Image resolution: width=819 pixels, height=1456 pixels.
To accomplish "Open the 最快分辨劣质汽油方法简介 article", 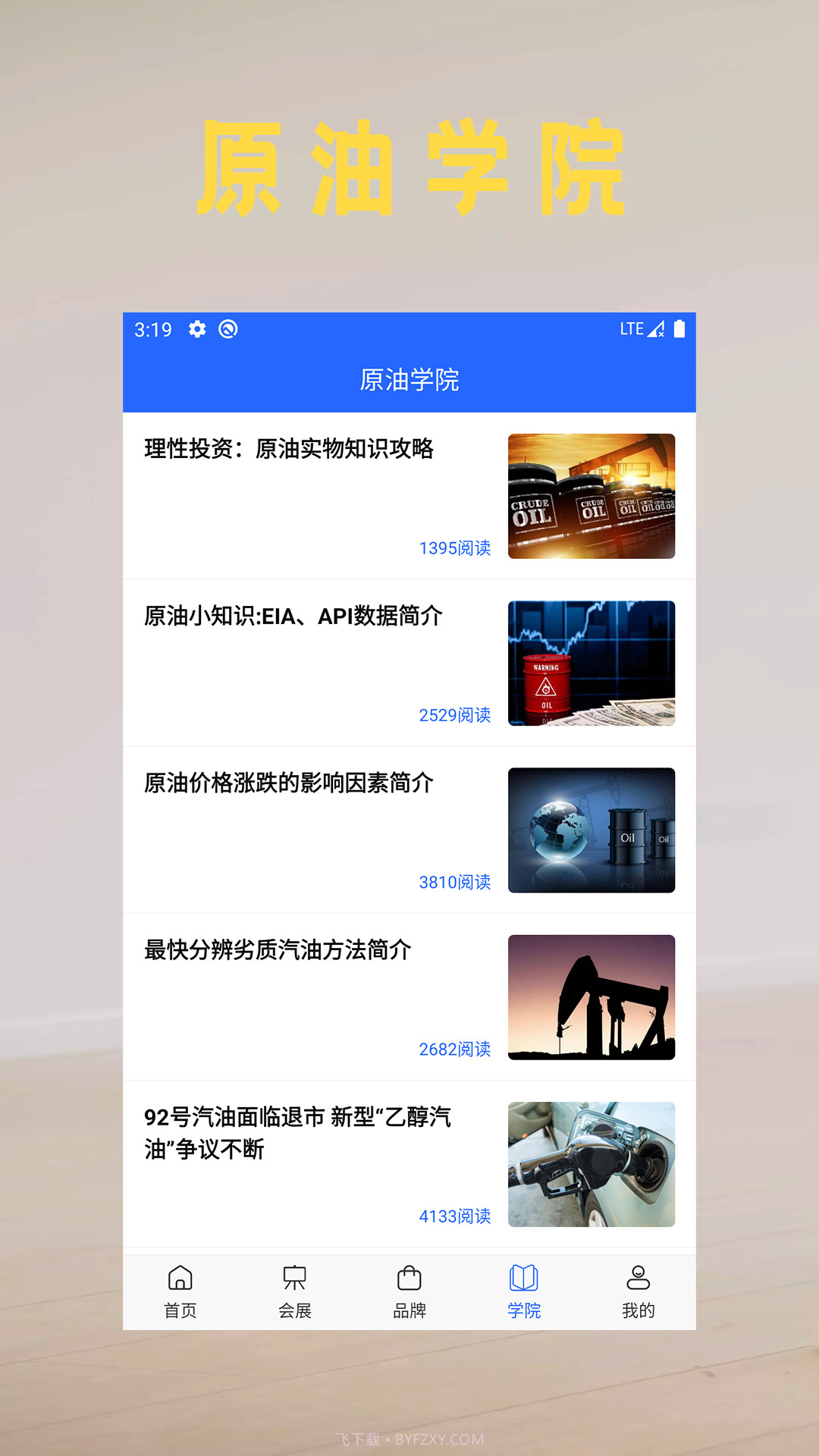I will click(275, 952).
